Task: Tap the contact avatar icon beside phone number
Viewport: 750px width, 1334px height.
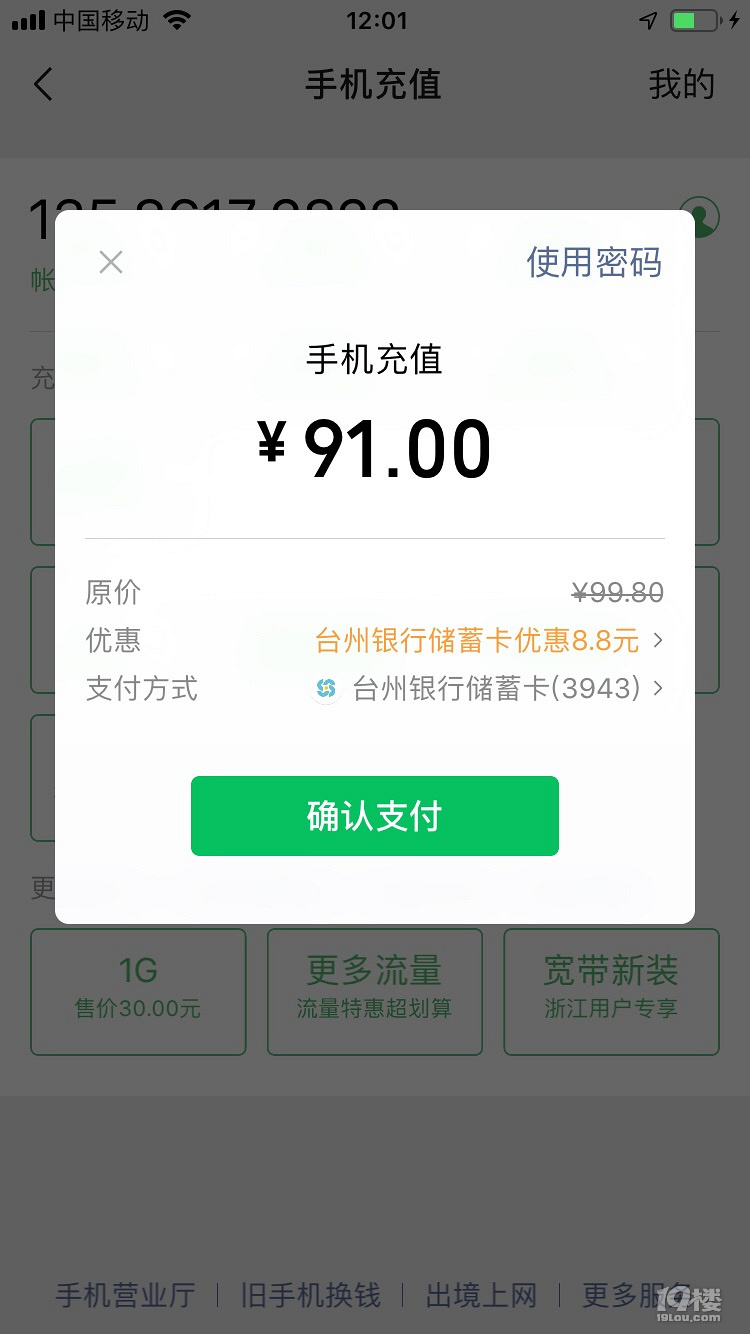Action: pyautogui.click(x=701, y=216)
